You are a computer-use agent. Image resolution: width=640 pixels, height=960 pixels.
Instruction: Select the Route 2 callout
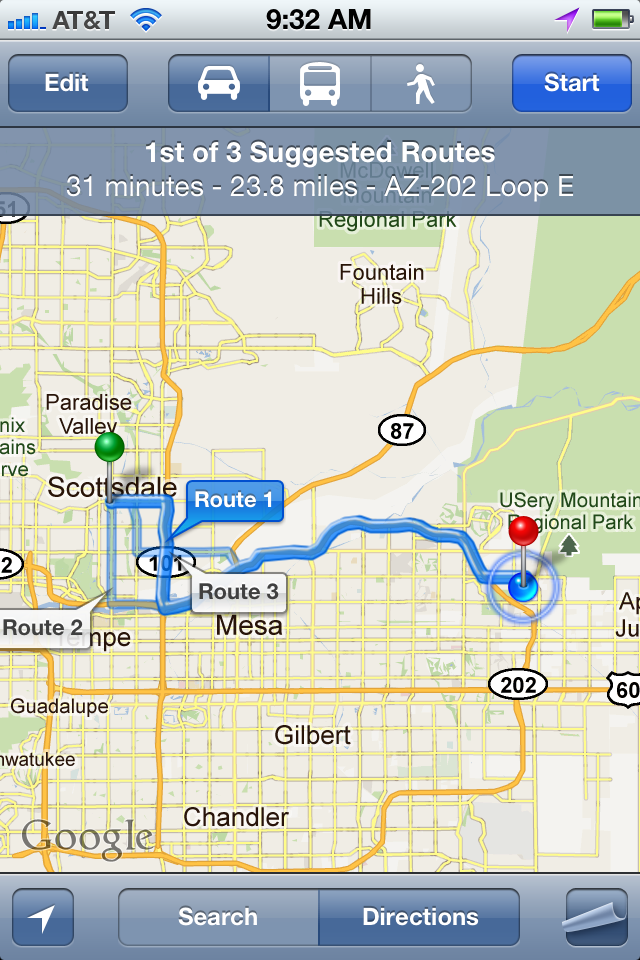(x=42, y=628)
